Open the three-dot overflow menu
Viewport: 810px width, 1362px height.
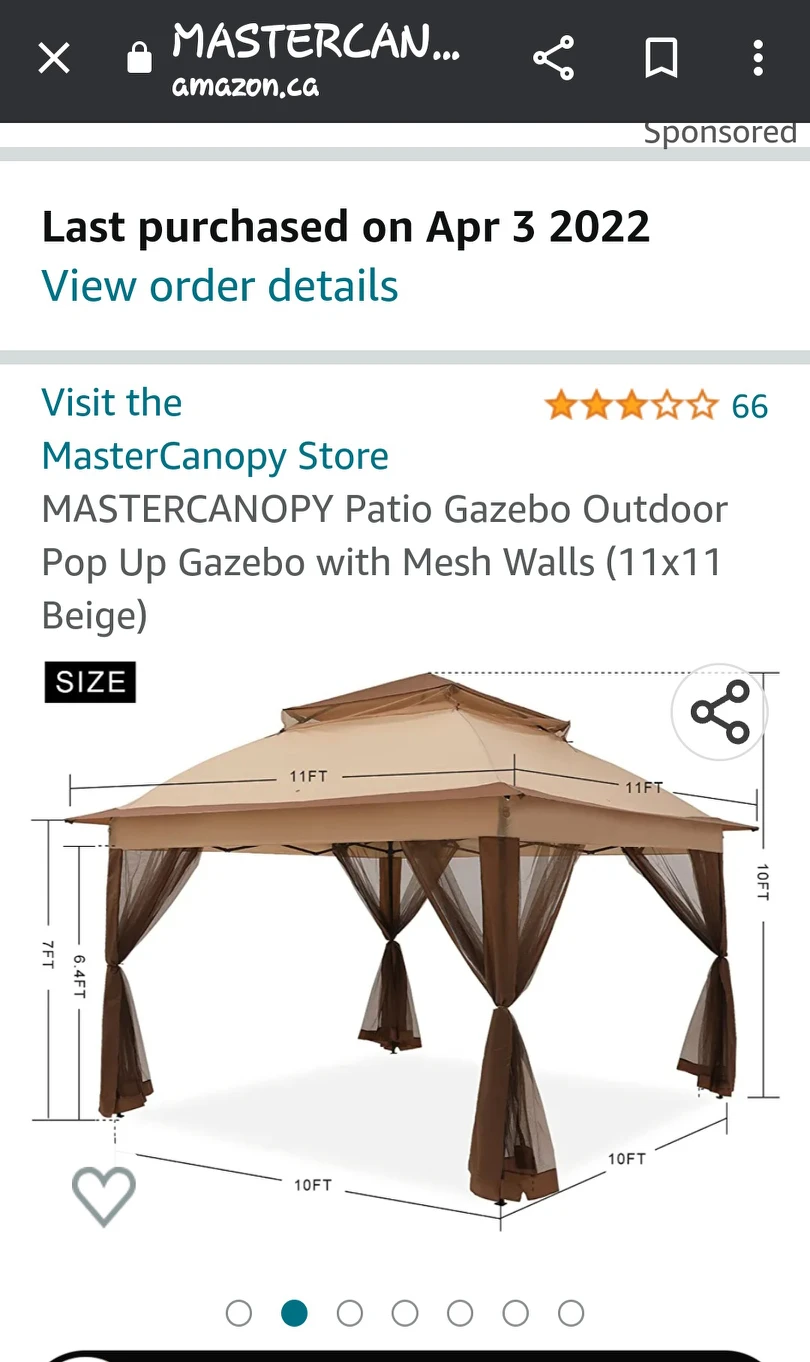pyautogui.click(x=758, y=58)
